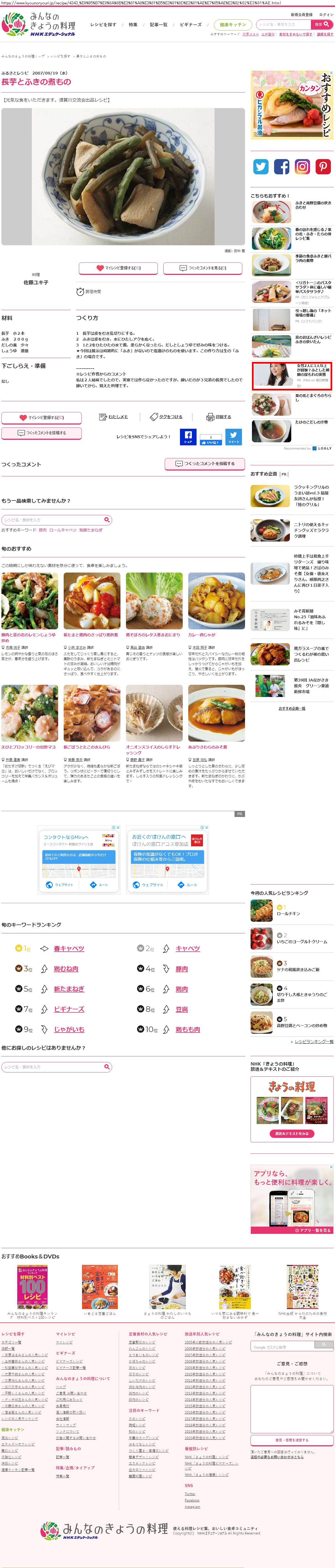Open Twitter icon in sidebar
This screenshot has width=335, height=1568.
coord(261,166)
